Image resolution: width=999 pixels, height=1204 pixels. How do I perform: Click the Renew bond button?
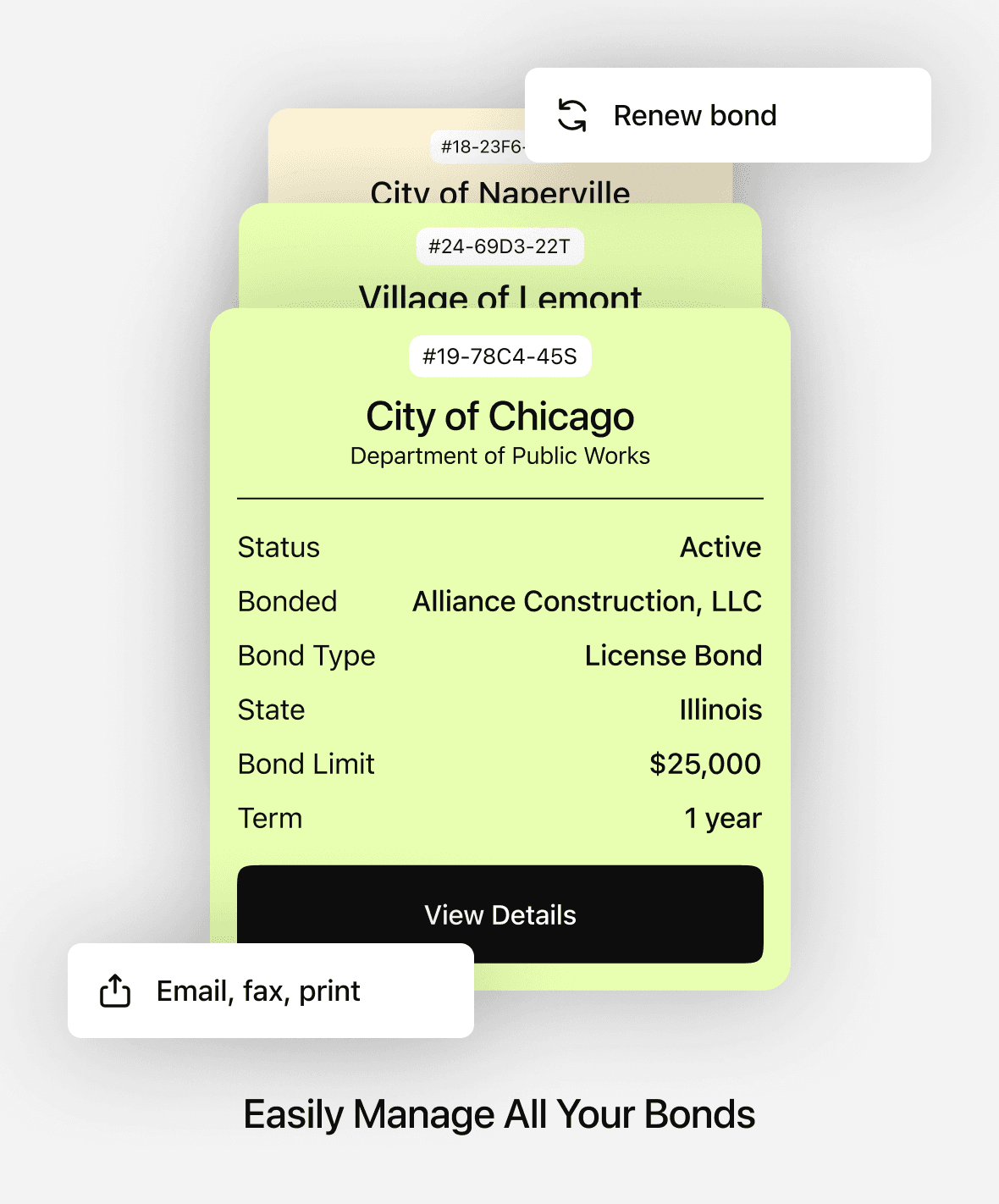point(726,115)
